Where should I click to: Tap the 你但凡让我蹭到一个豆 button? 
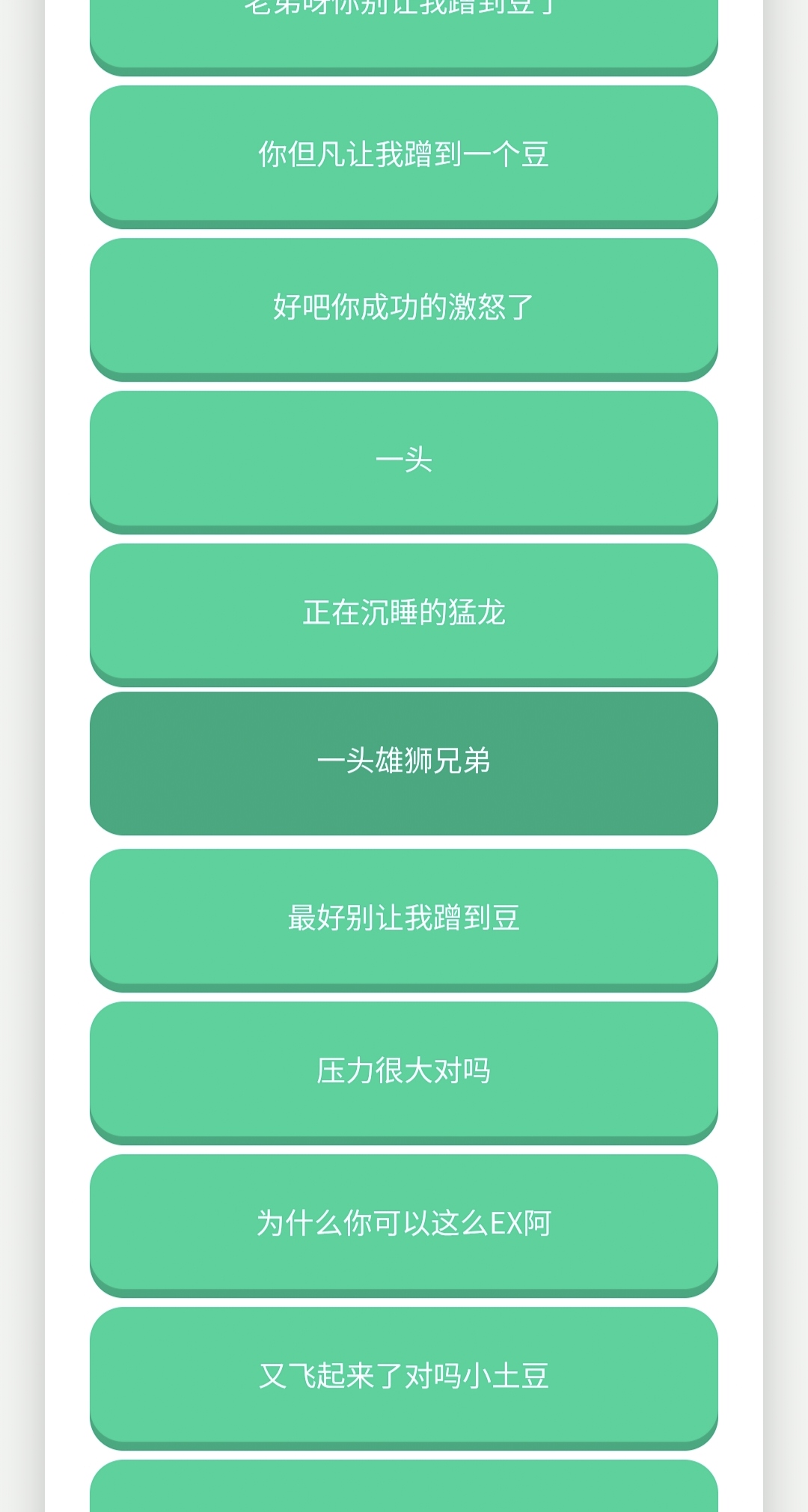(404, 154)
